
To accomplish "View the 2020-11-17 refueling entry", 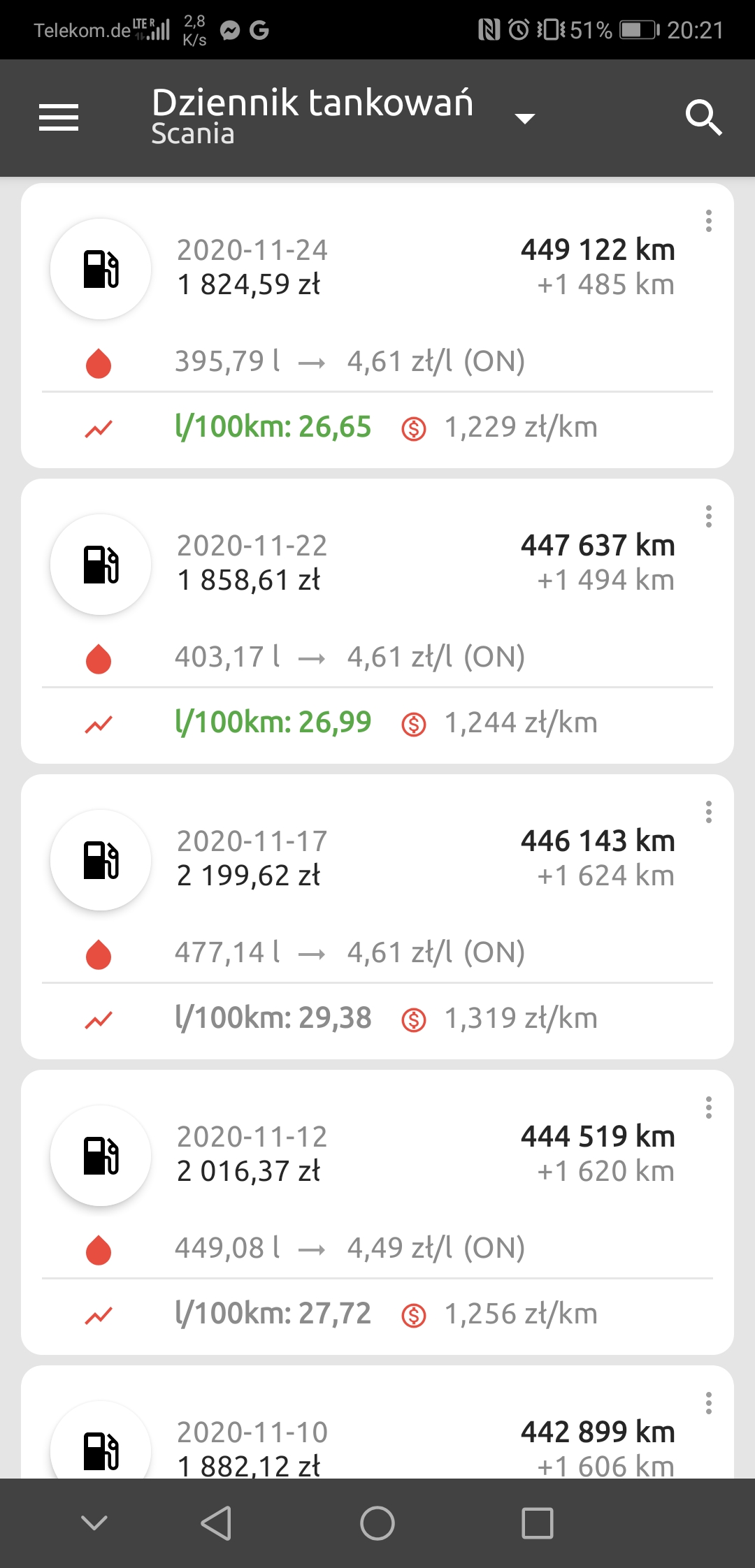I will [377, 917].
